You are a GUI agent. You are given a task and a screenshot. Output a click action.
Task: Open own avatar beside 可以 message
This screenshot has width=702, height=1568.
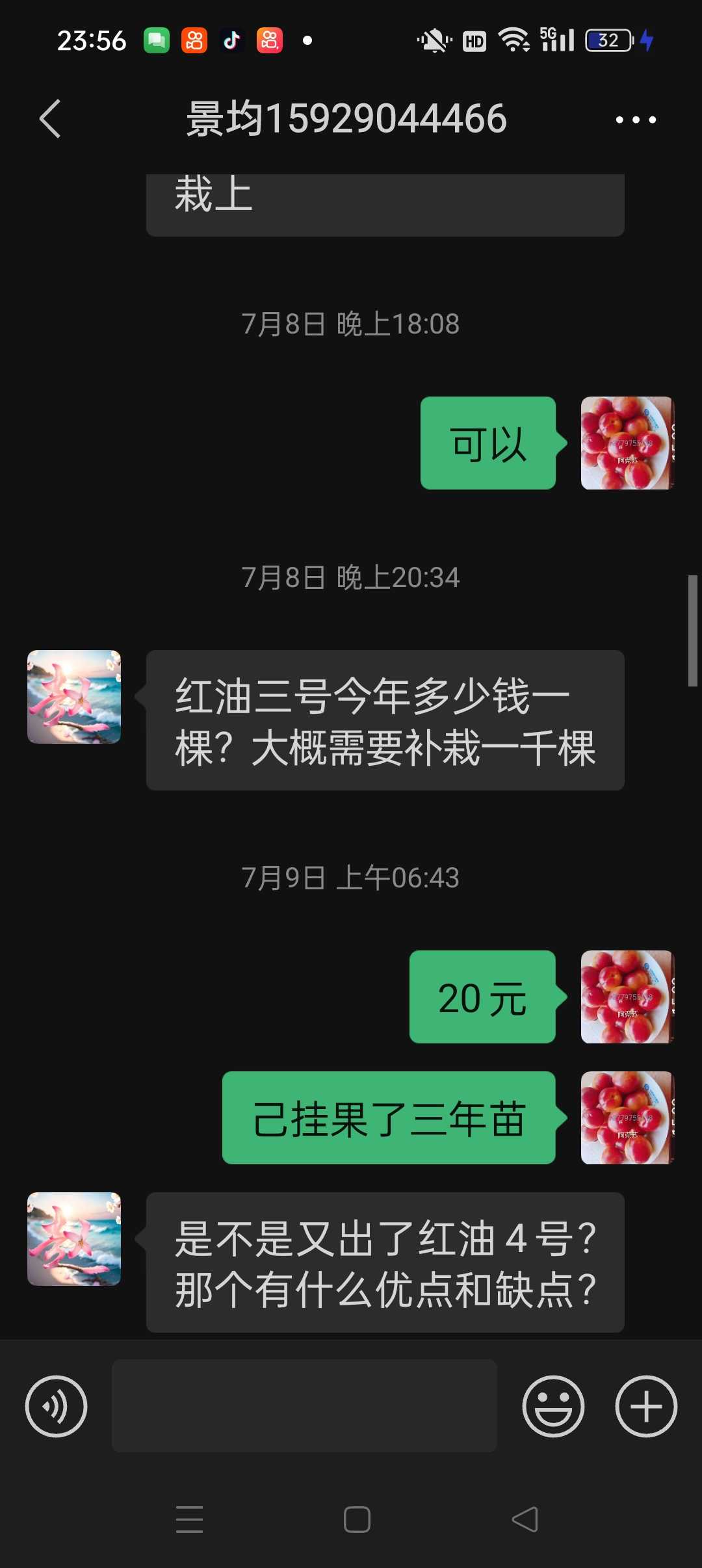[627, 443]
